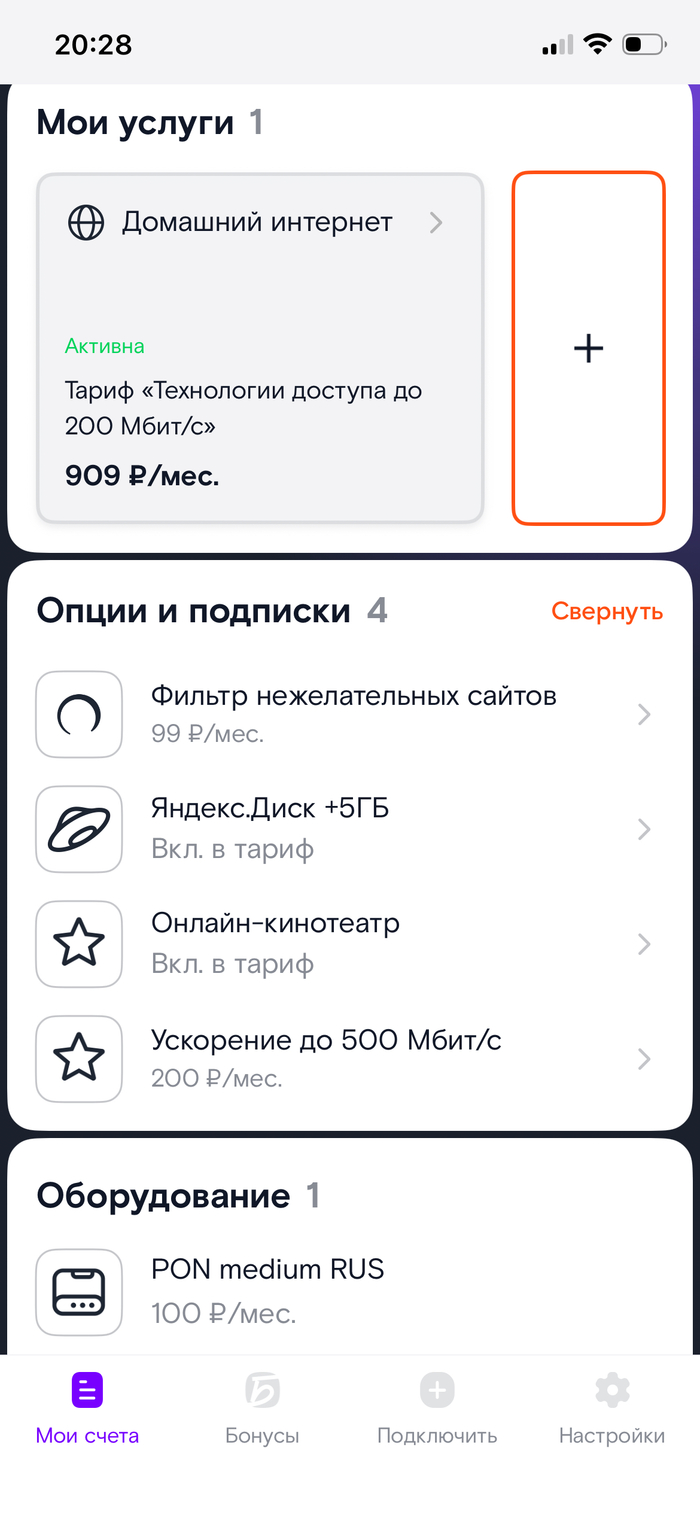
Task: Switch to the Бонусы tab
Action: pyautogui.click(x=262, y=1409)
